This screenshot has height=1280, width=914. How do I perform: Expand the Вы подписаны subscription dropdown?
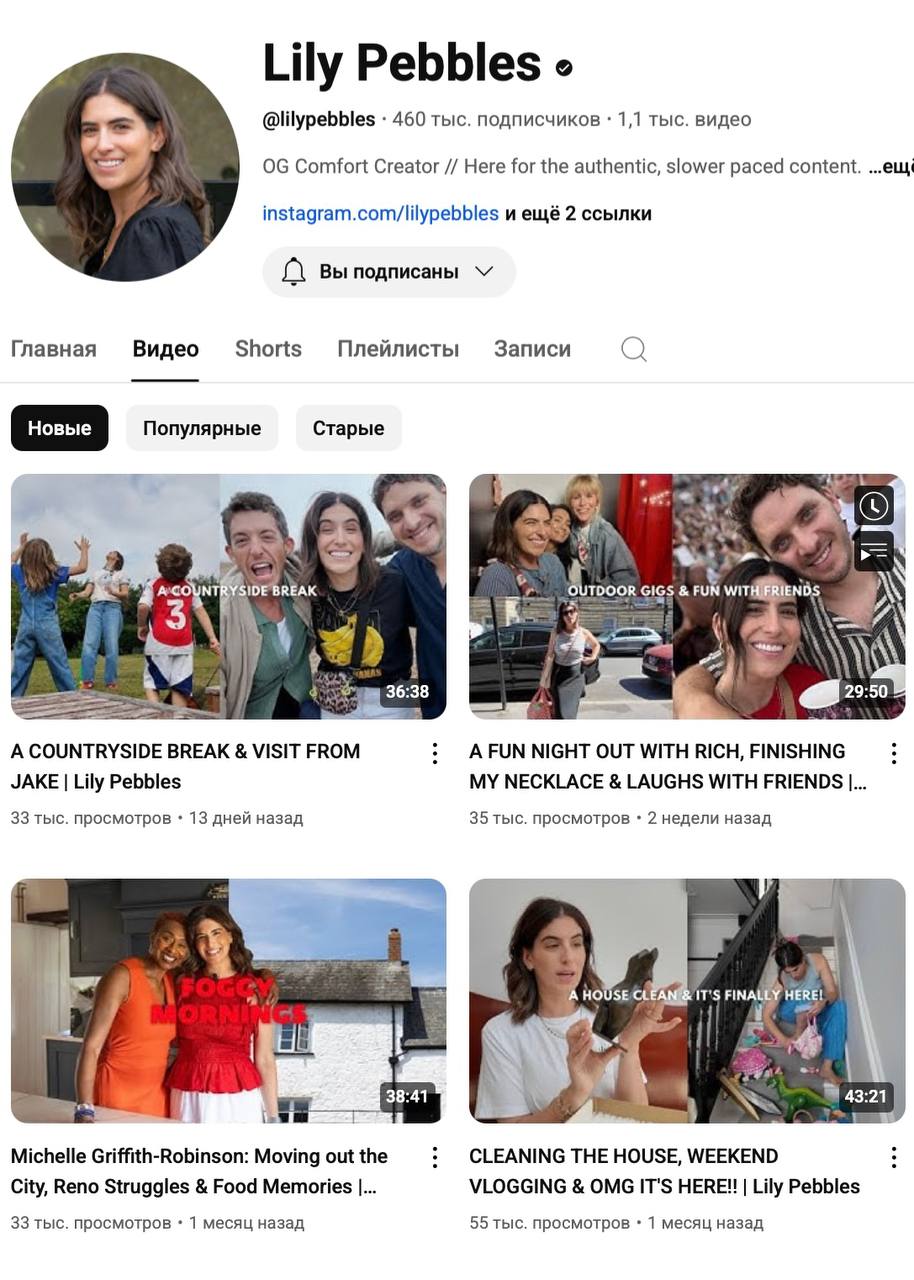point(389,272)
